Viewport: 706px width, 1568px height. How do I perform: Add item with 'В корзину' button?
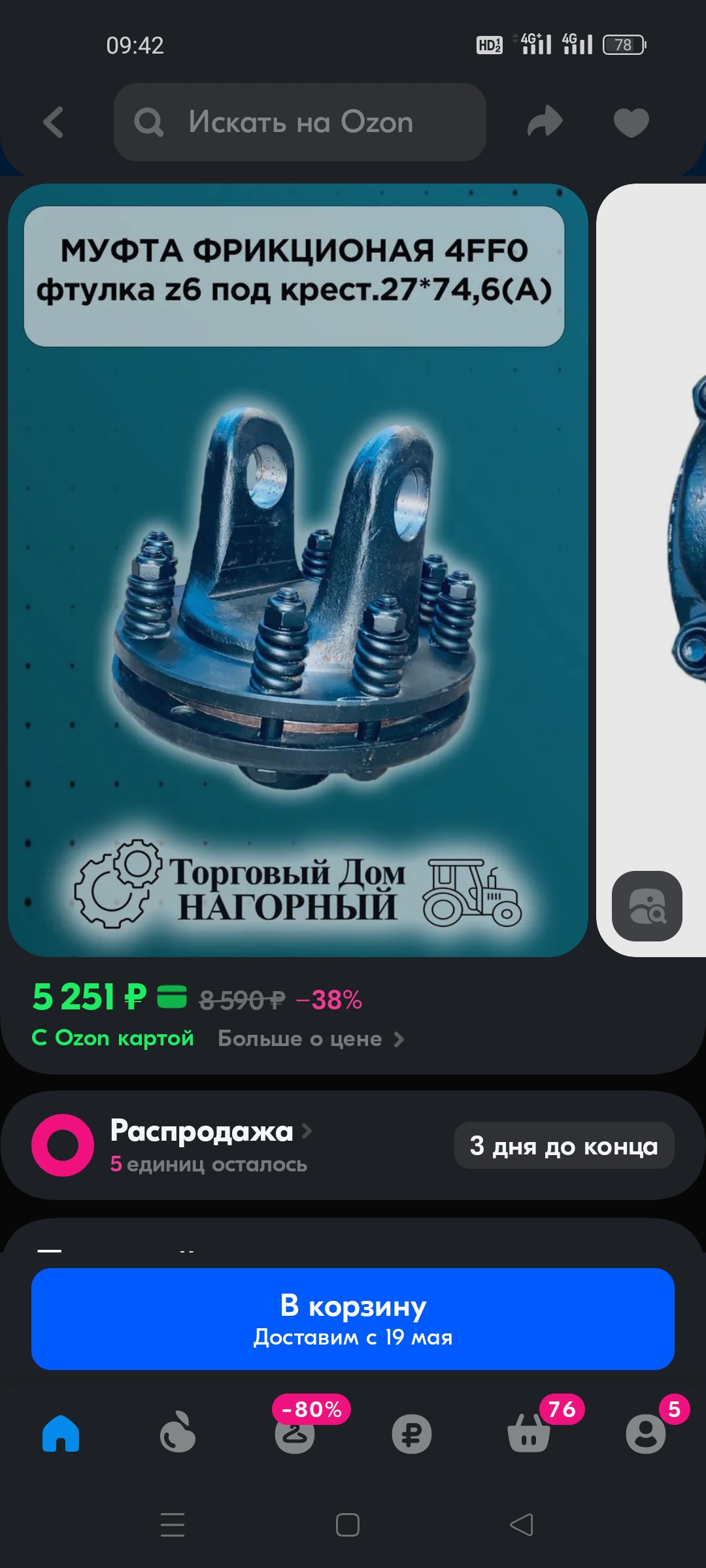point(353,1319)
